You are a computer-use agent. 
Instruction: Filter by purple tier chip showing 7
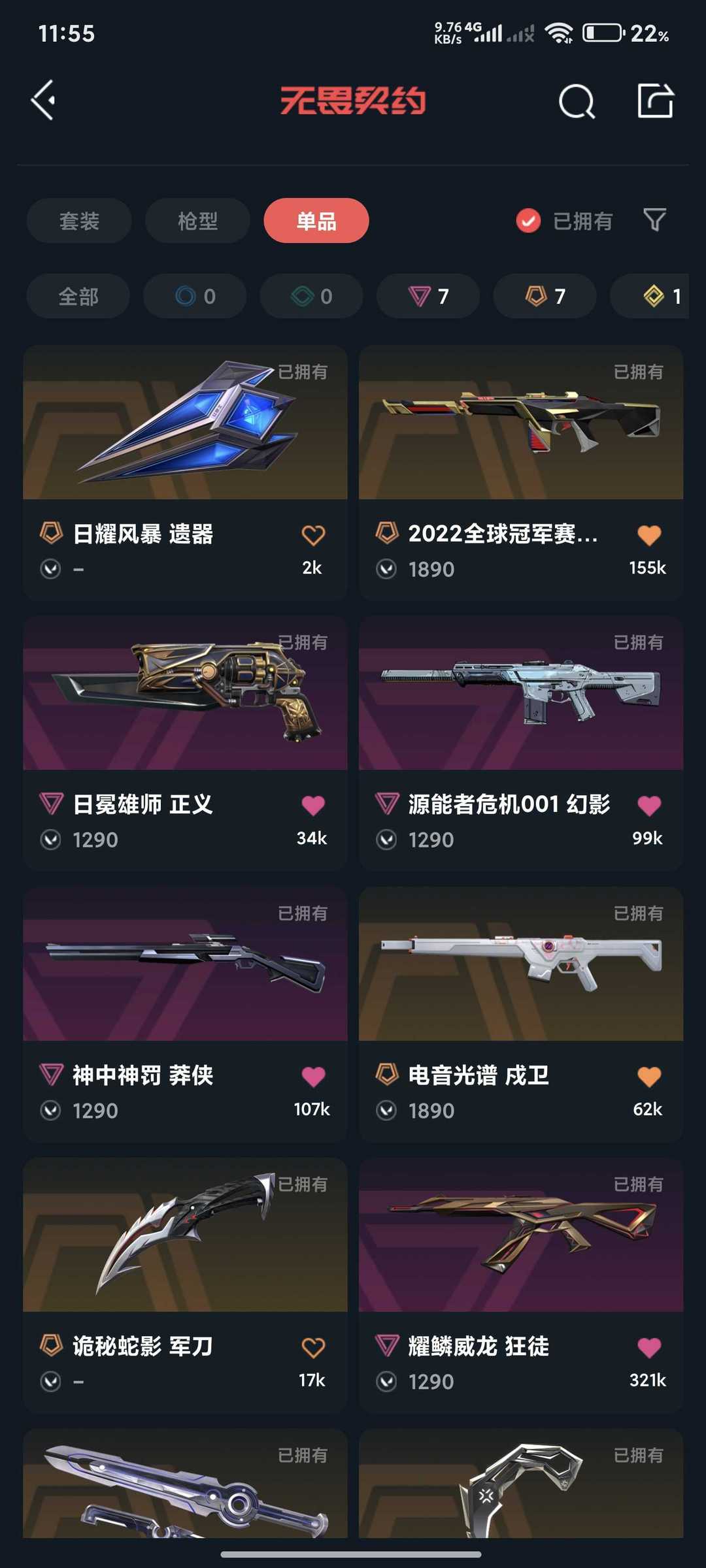pos(428,297)
